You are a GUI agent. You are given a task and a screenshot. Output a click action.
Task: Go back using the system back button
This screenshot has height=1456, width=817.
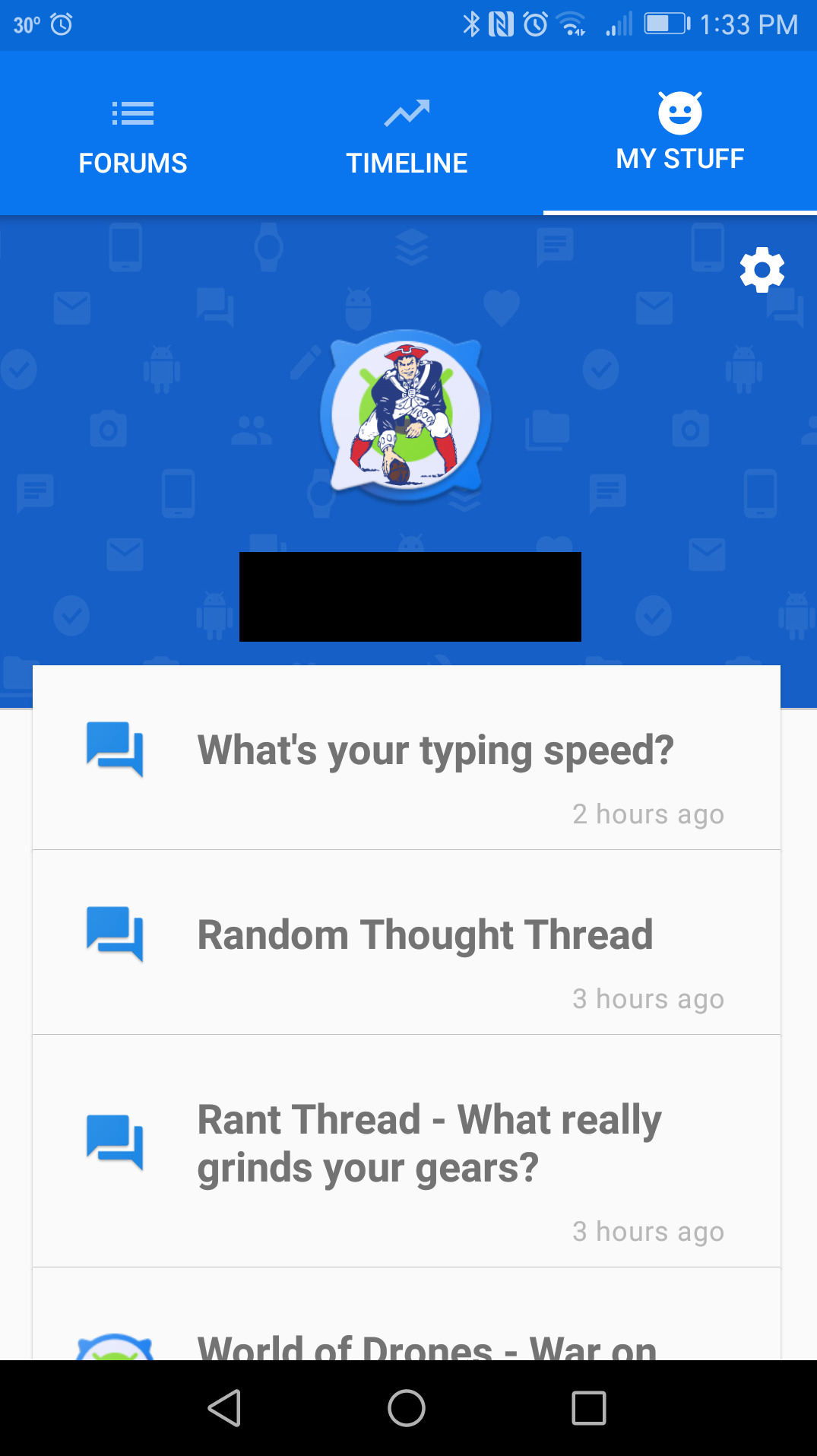click(225, 1408)
